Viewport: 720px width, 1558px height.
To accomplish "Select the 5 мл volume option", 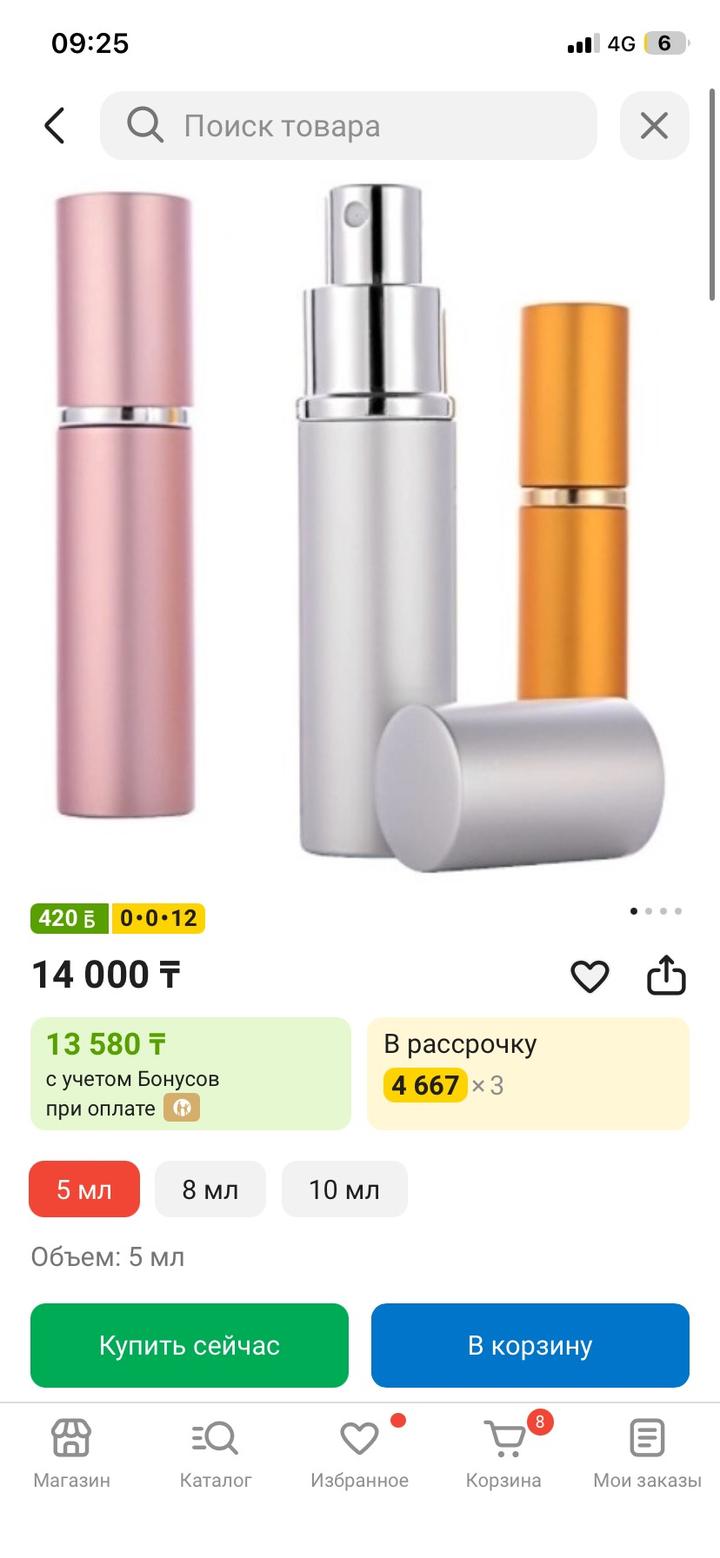I will [84, 1189].
